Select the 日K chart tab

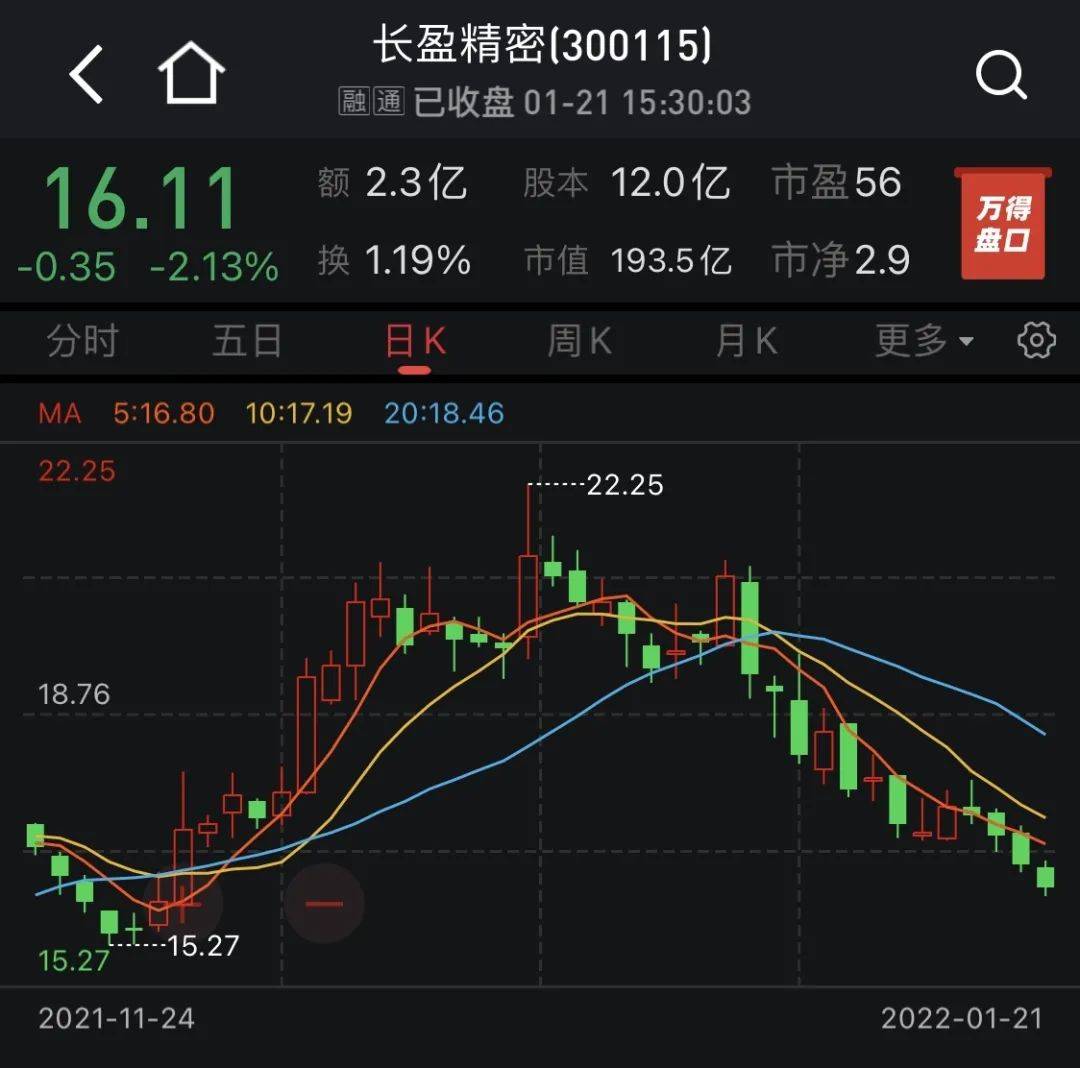(415, 342)
